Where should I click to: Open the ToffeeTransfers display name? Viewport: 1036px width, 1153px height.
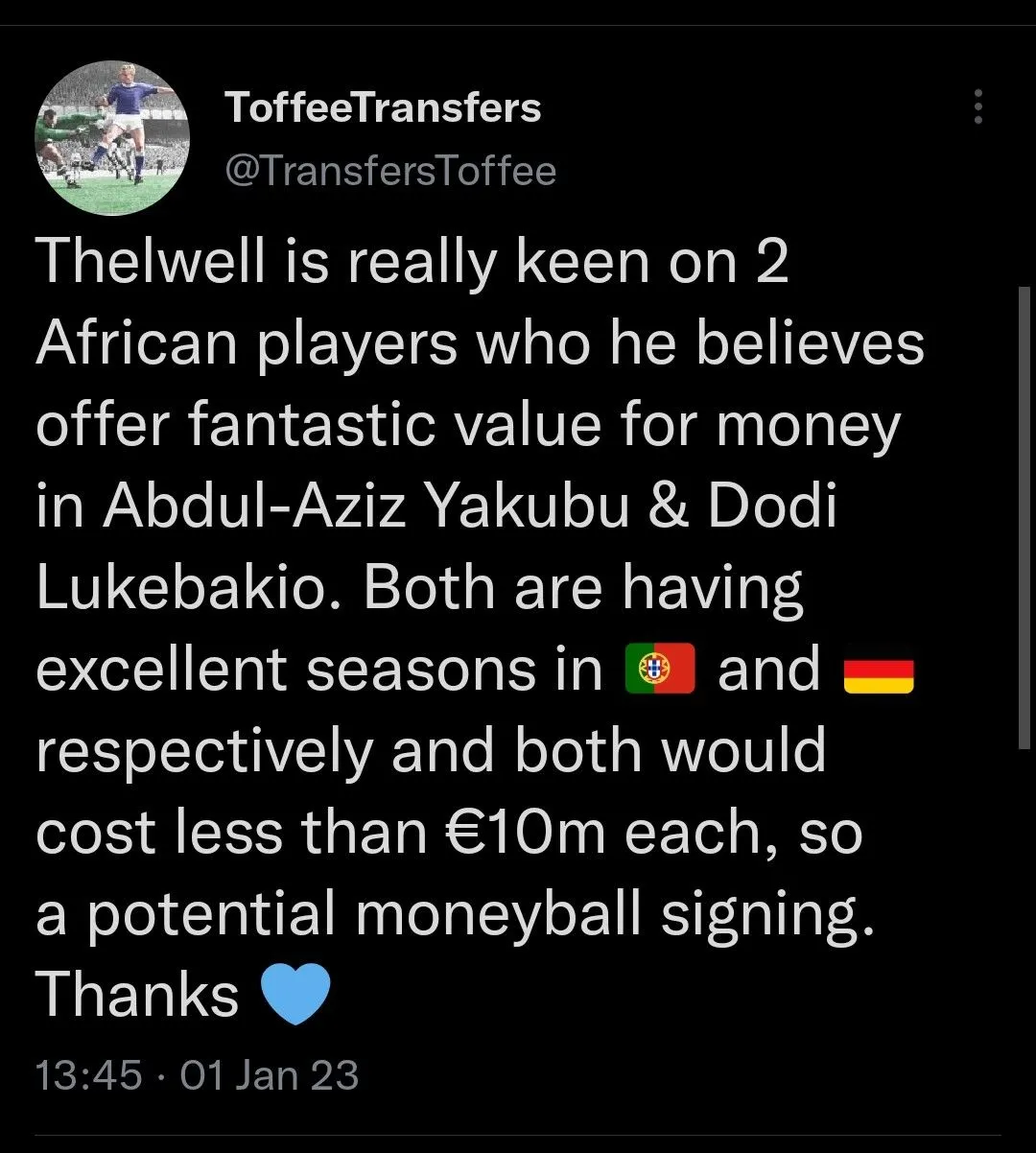point(383,107)
